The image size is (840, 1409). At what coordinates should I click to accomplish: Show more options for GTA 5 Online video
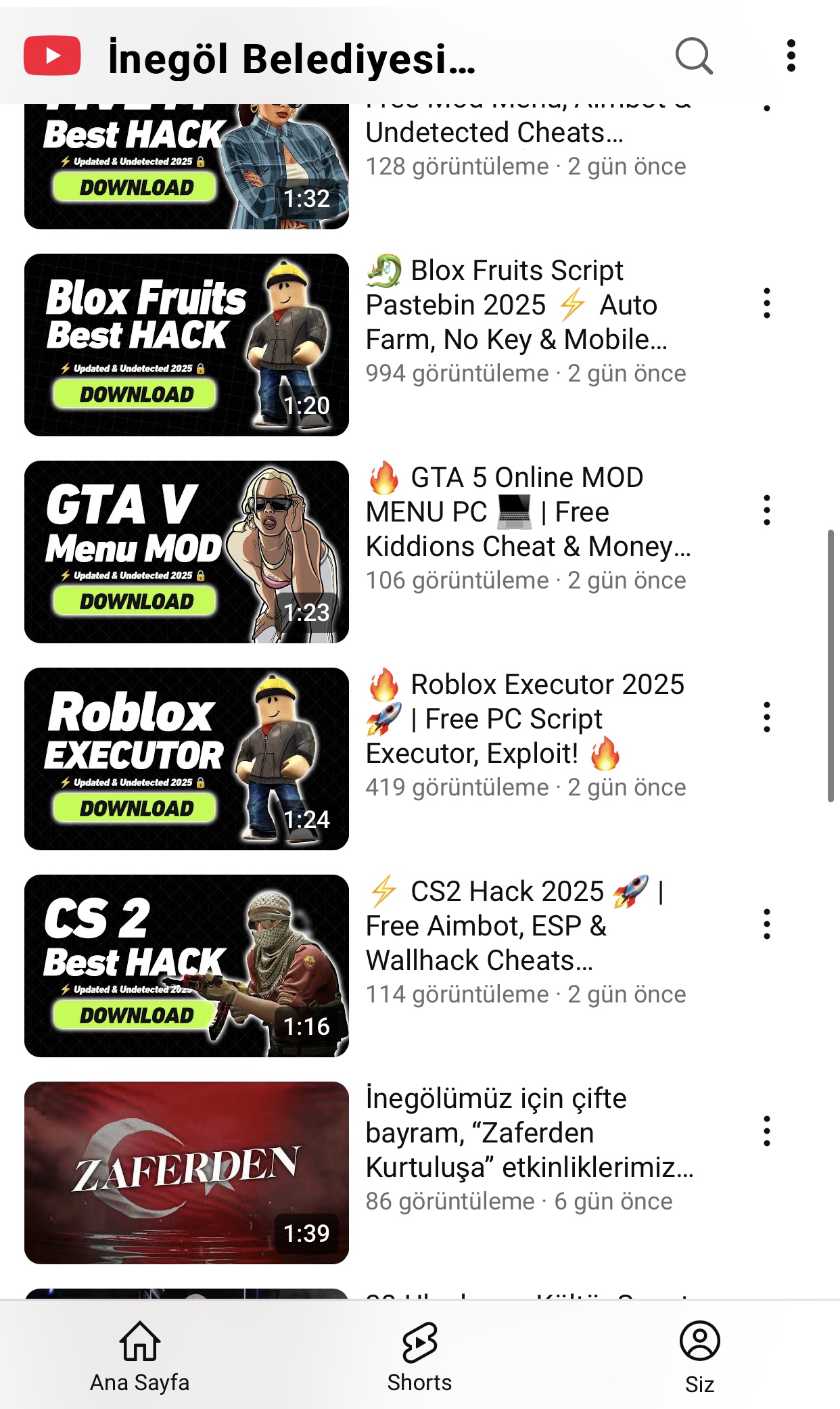(766, 510)
